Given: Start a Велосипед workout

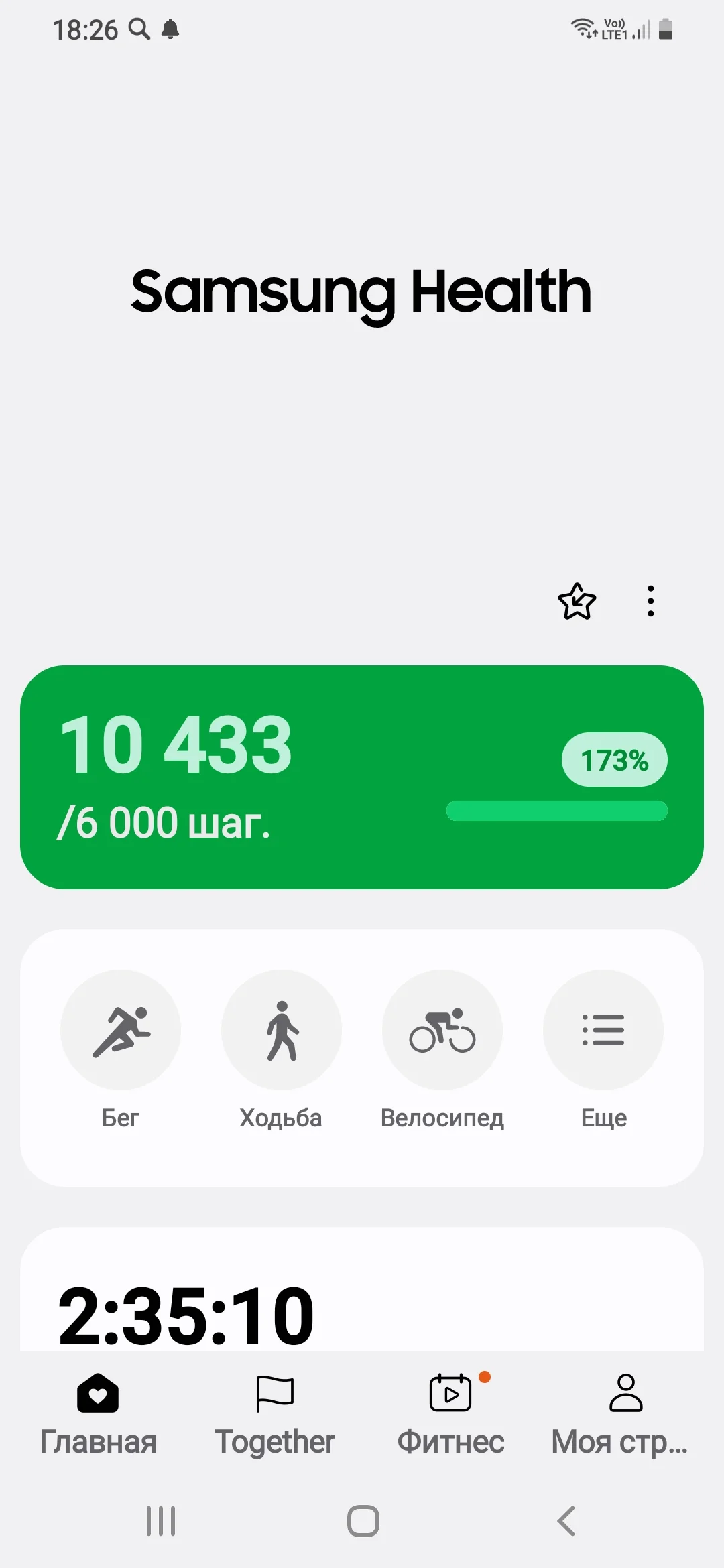Looking at the screenshot, I should point(442,1030).
